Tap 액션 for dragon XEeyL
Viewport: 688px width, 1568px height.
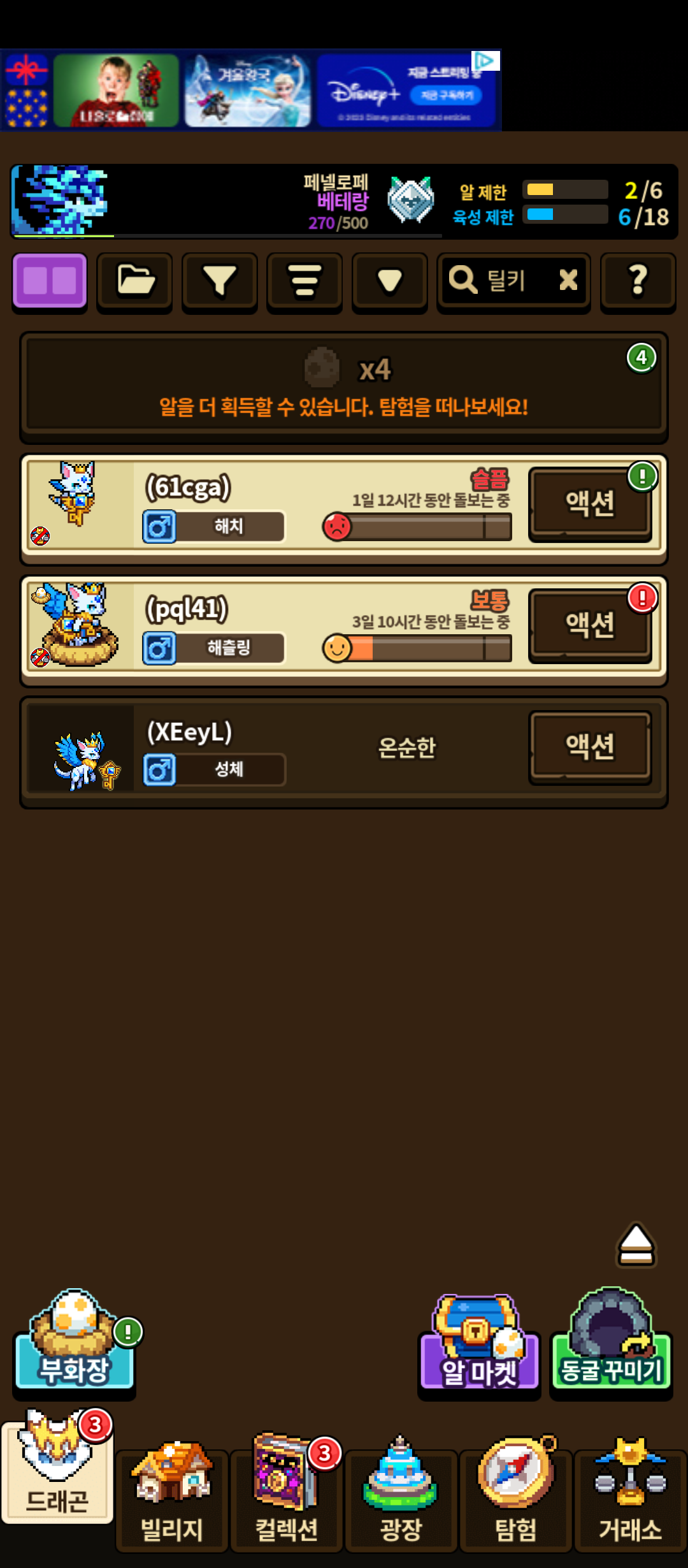(591, 746)
